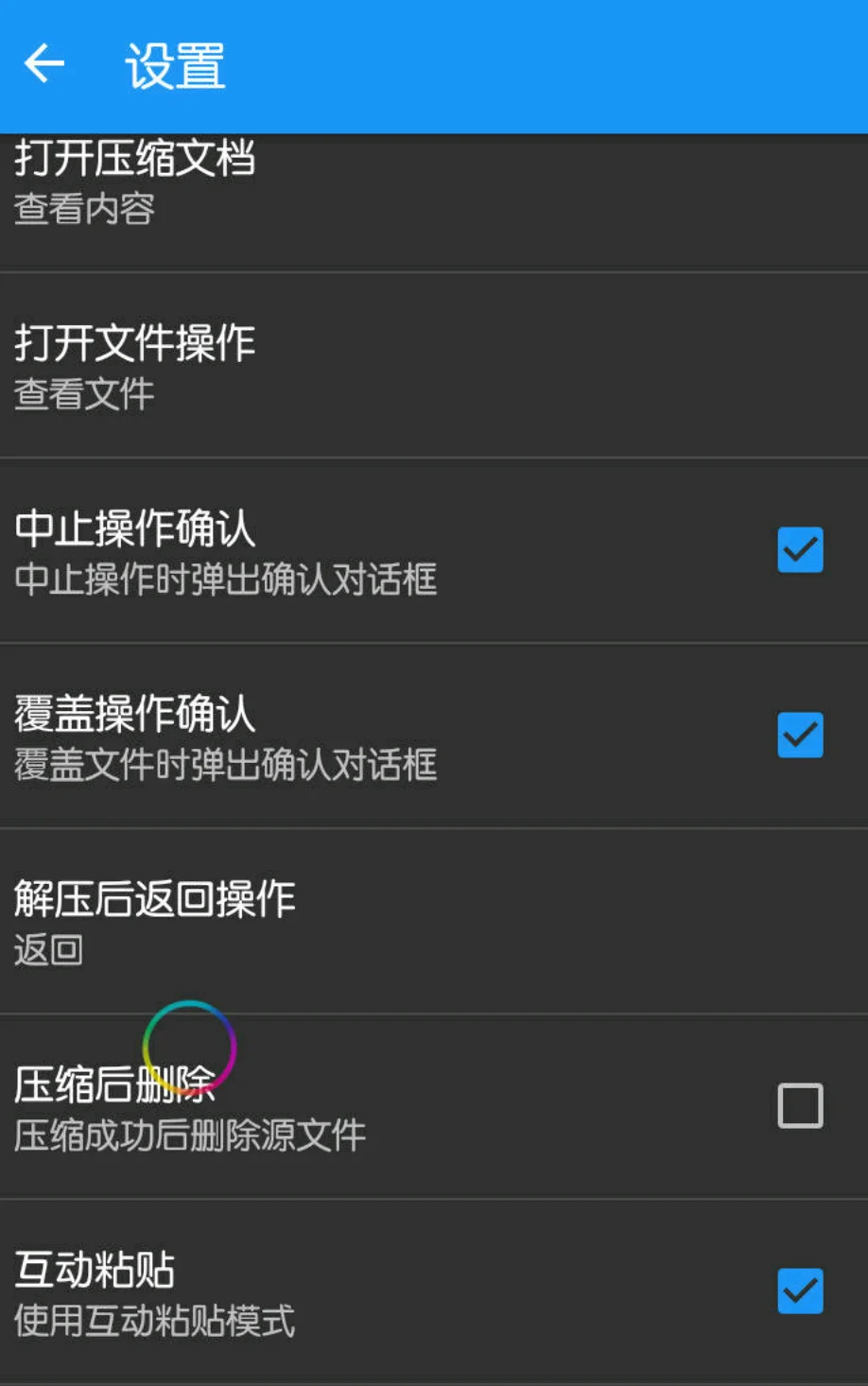Tap the 查看内容 subtitle text
The image size is (868, 1386).
[83, 210]
